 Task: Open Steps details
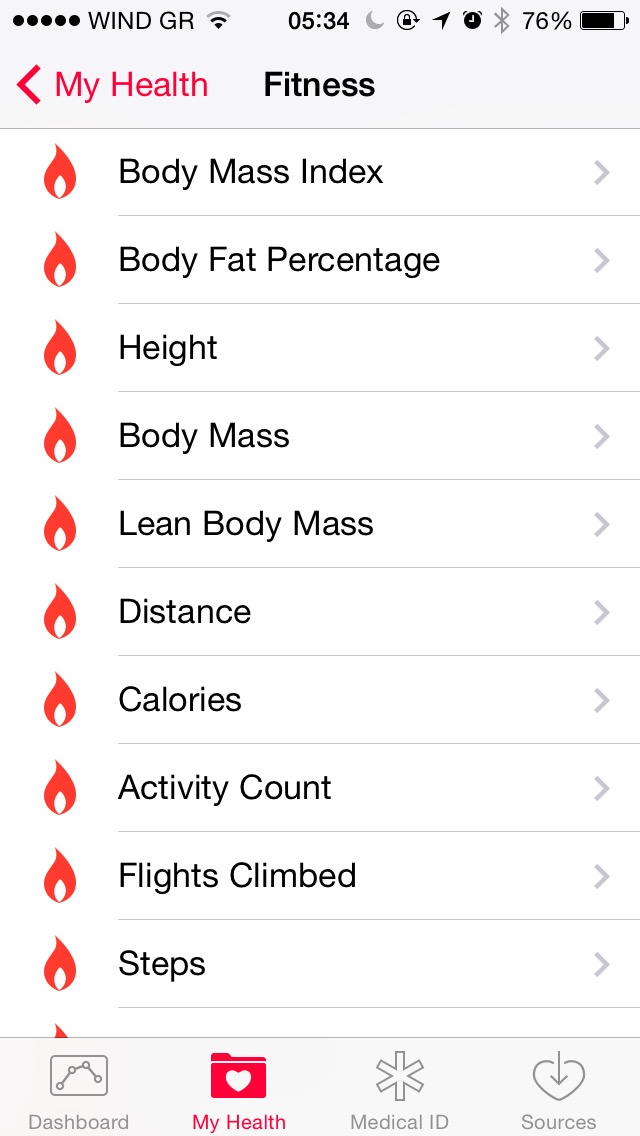(x=320, y=964)
